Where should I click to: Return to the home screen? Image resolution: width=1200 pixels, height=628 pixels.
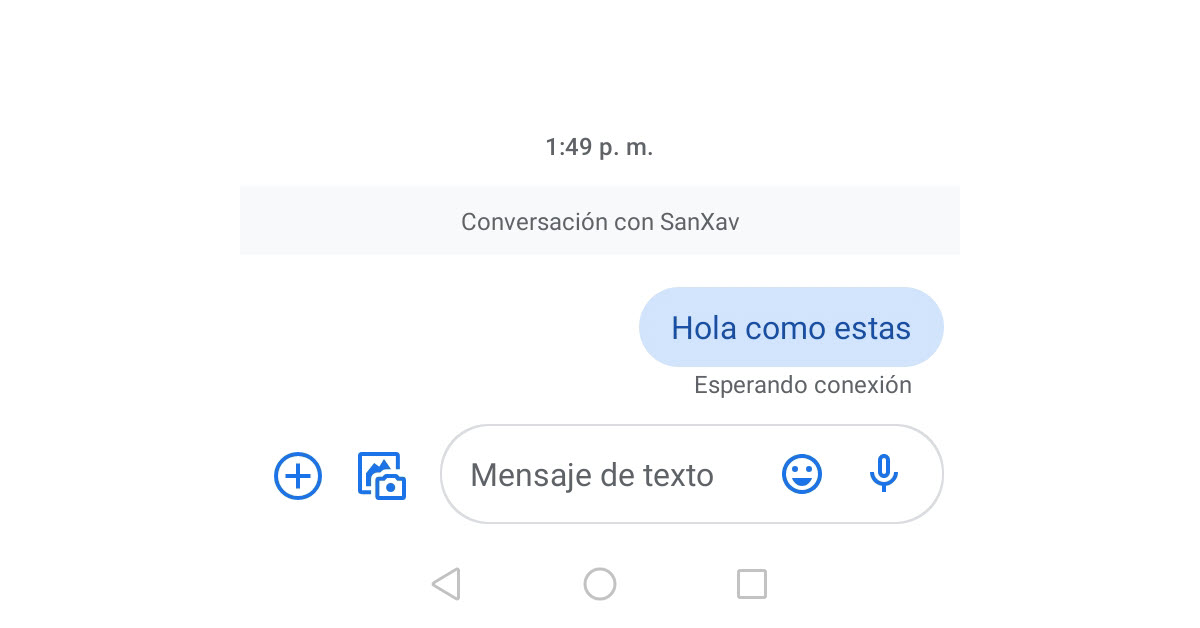click(x=600, y=584)
